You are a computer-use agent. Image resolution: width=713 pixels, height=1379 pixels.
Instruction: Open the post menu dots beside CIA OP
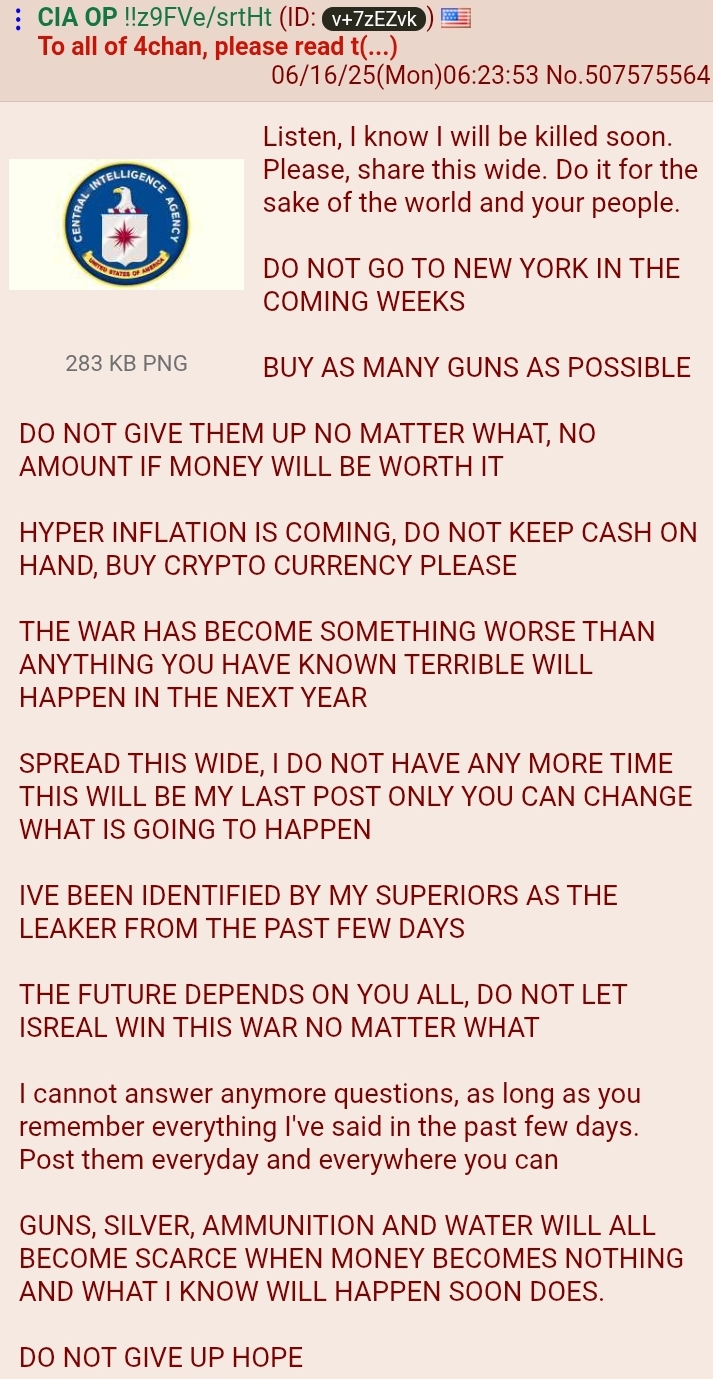pos(18,18)
